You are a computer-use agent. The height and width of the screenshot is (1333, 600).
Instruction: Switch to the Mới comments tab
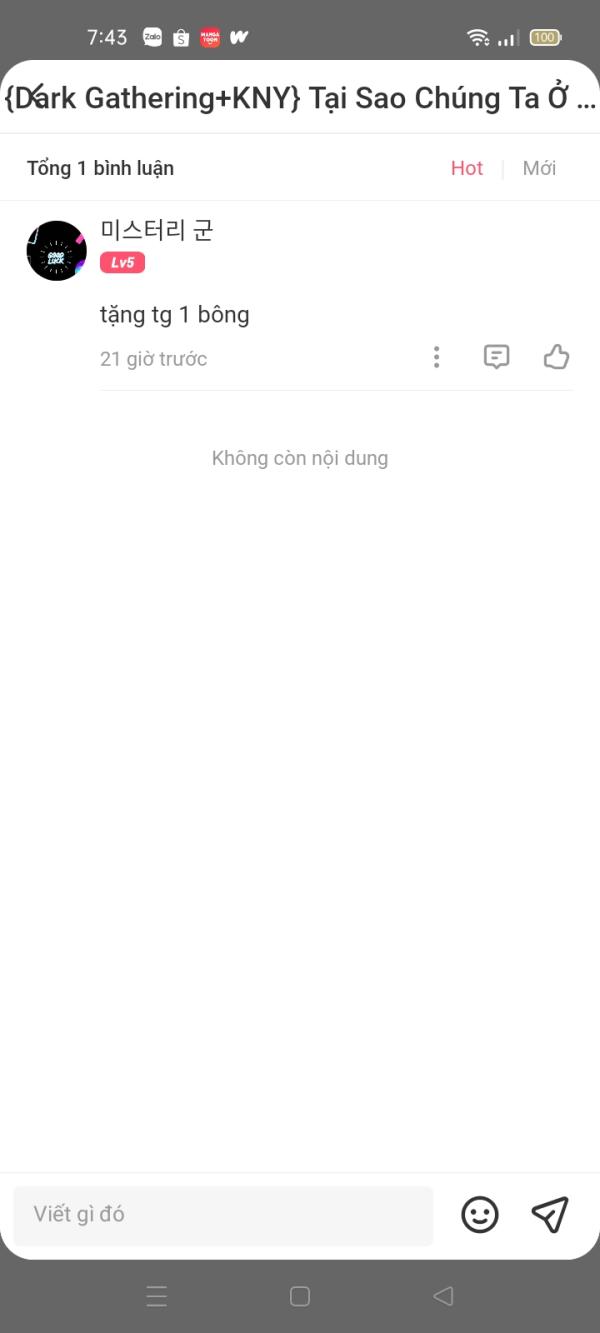(x=539, y=168)
